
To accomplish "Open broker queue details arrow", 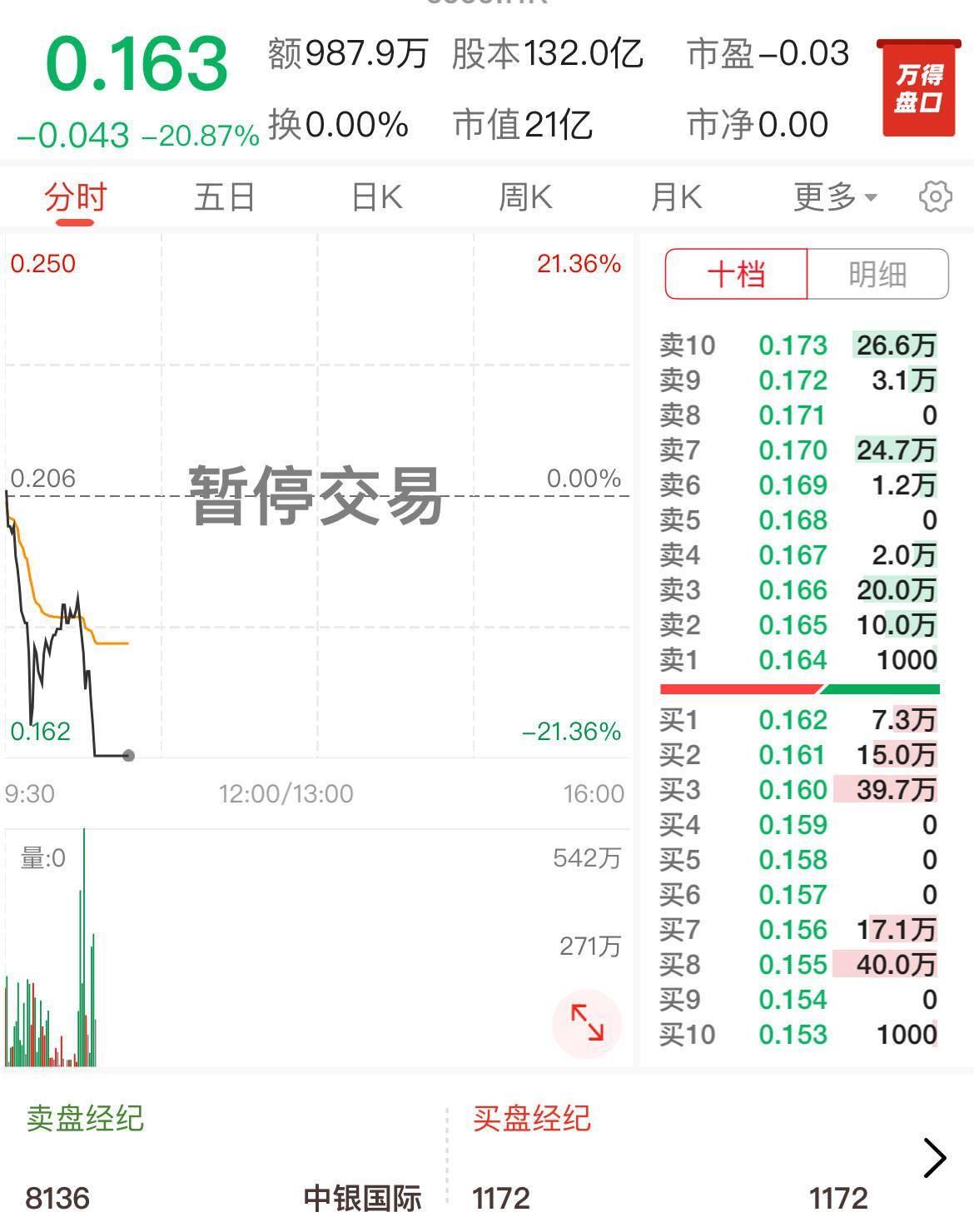I will coord(935,1158).
